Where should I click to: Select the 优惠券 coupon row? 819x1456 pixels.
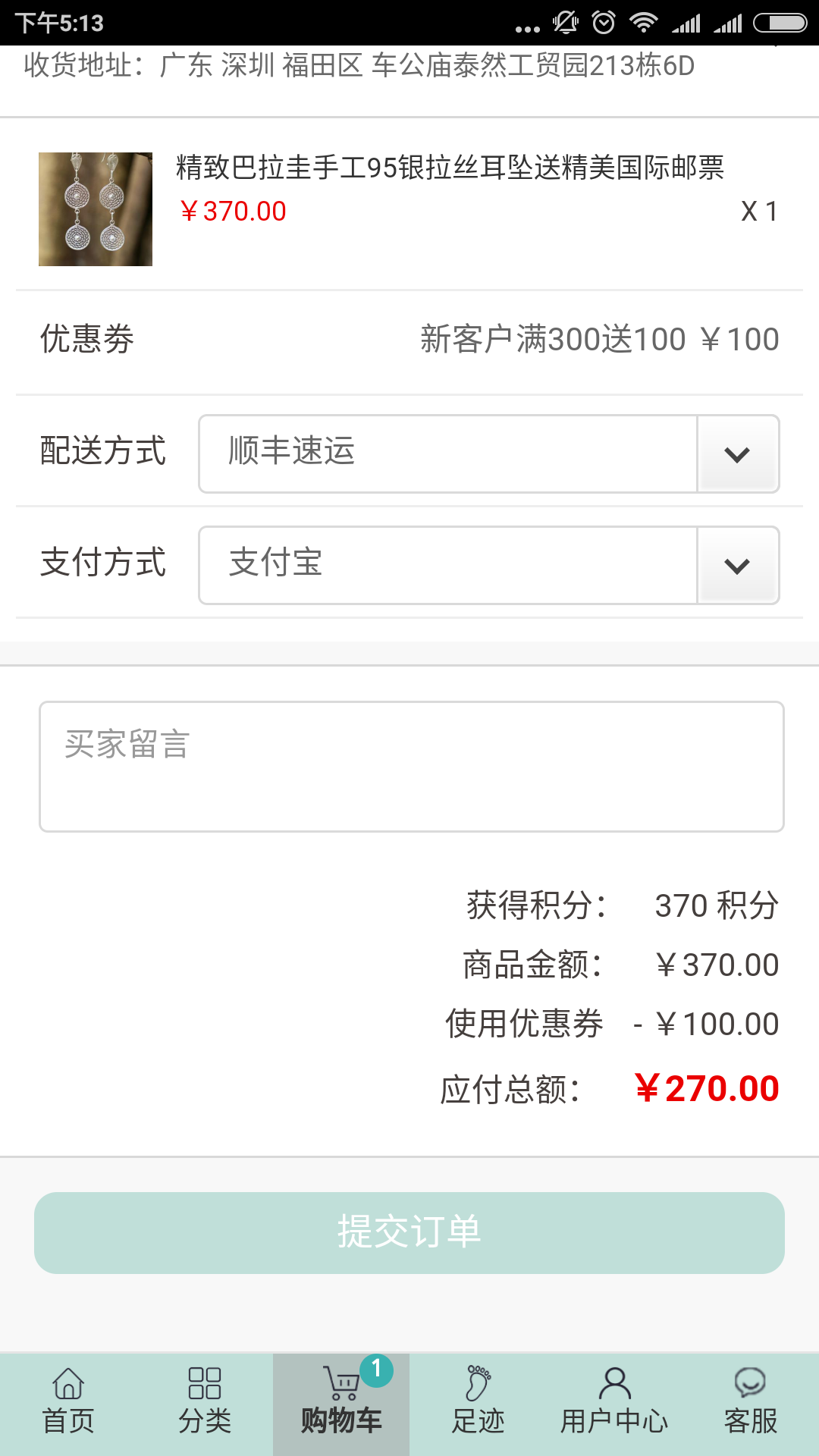409,340
